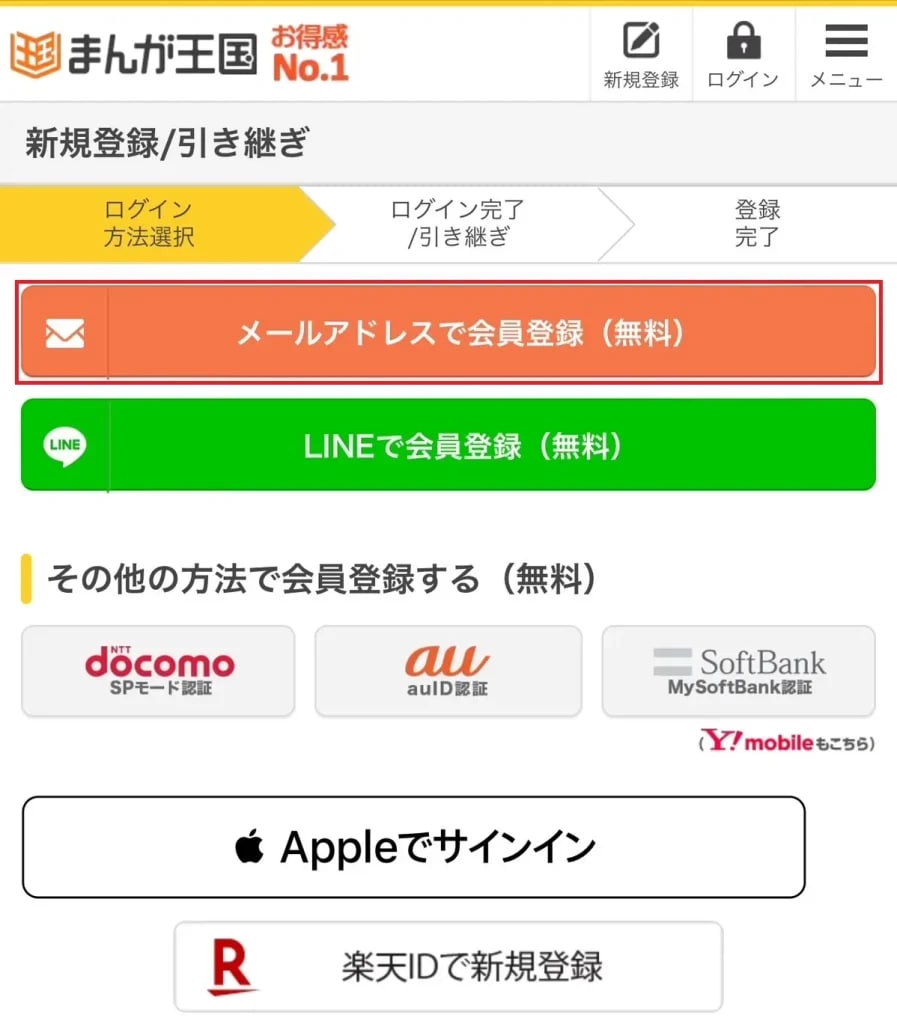Open the メニュー hamburger icon
The image size is (897, 1024).
pos(845,40)
